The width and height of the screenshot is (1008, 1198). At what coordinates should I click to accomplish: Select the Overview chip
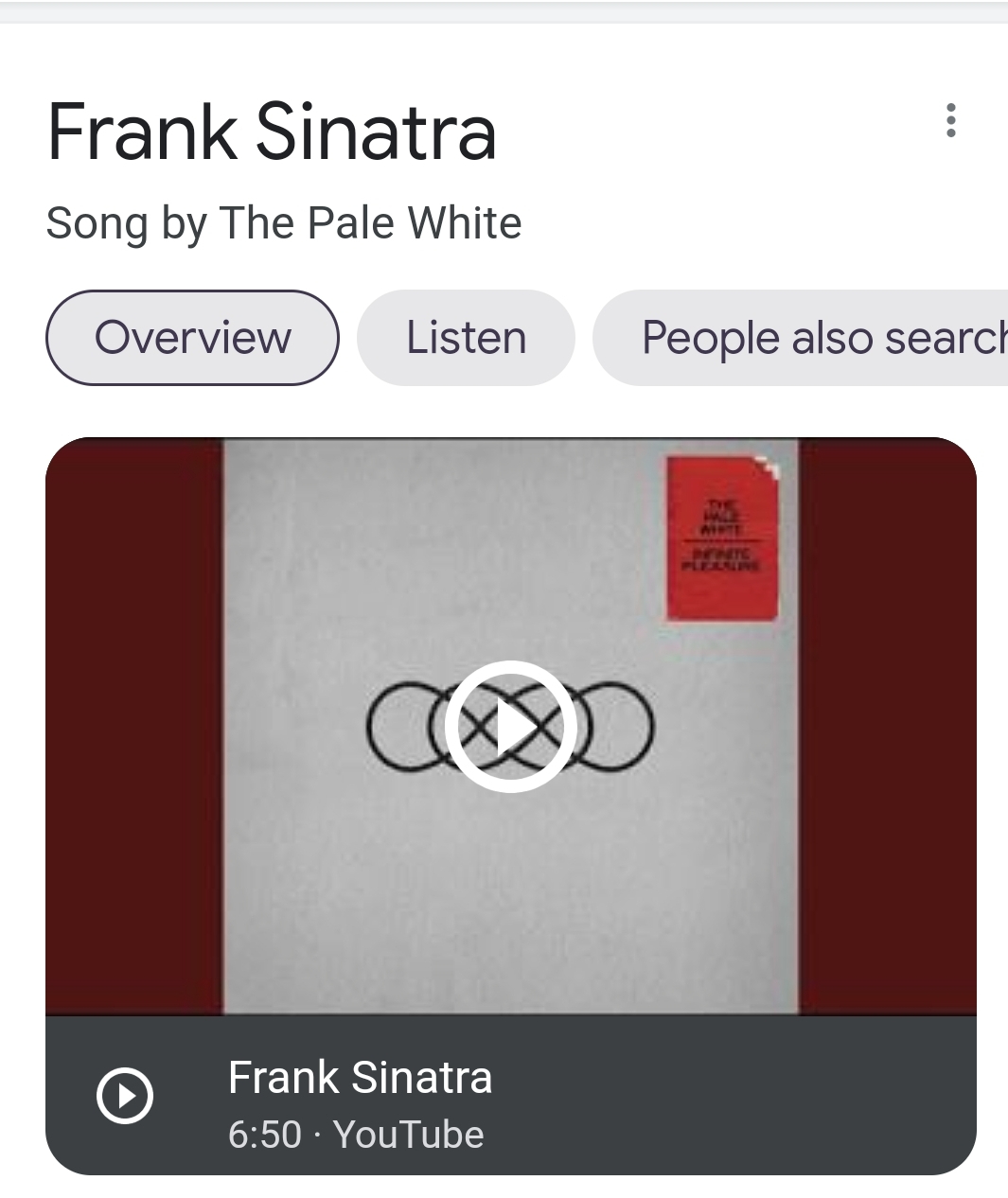click(x=192, y=338)
